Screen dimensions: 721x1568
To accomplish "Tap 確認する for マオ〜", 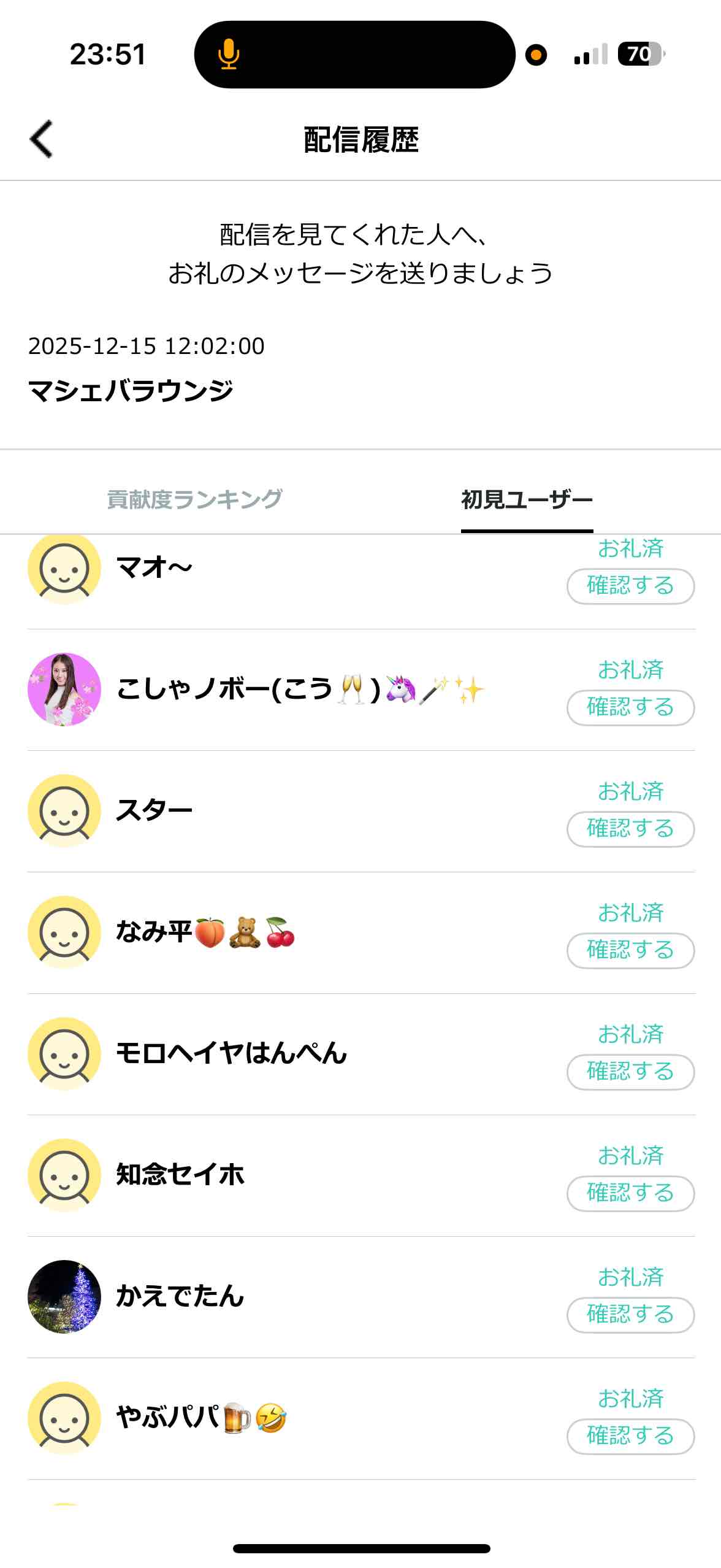I will [630, 586].
